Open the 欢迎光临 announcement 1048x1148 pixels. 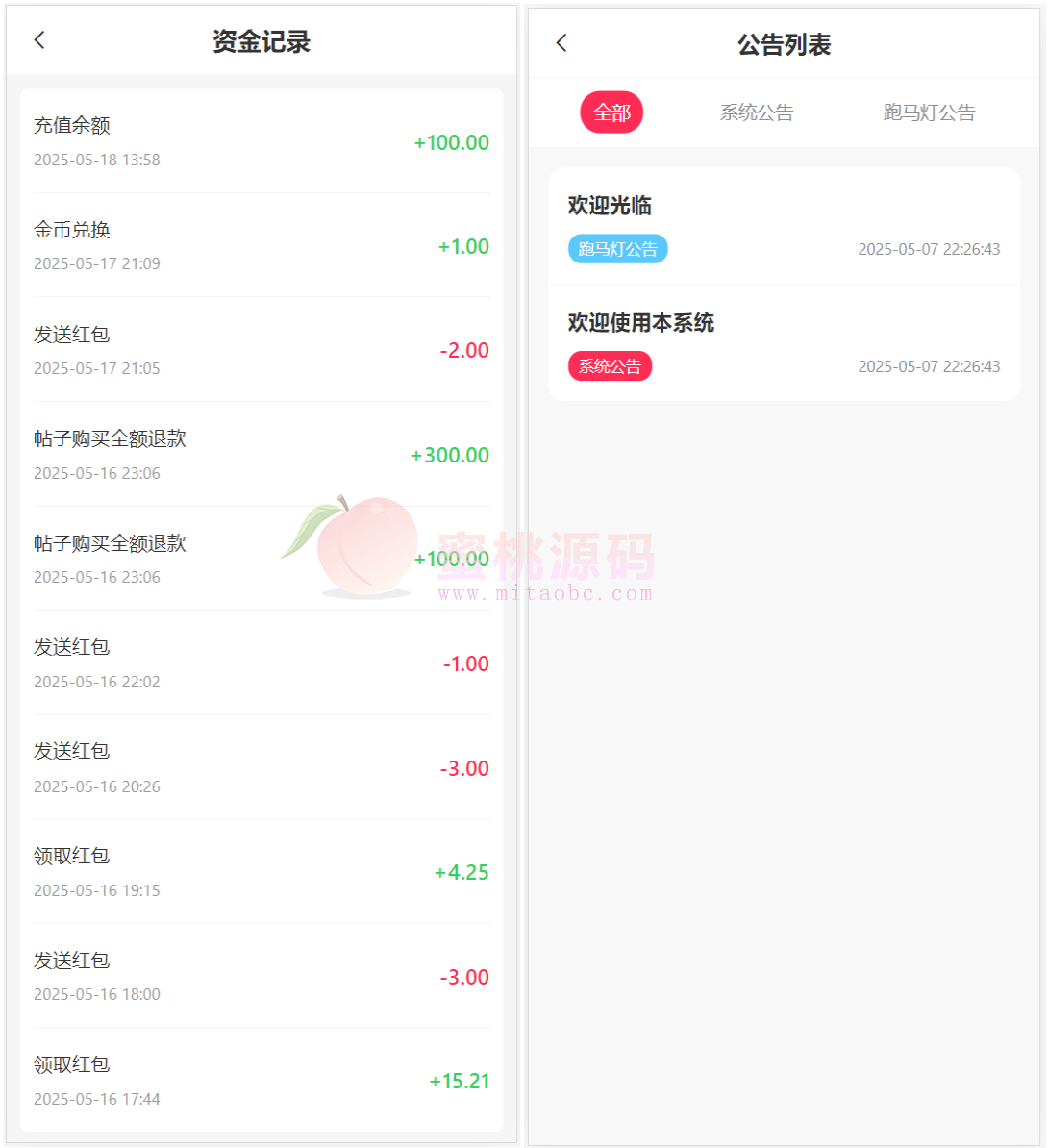[x=783, y=226]
